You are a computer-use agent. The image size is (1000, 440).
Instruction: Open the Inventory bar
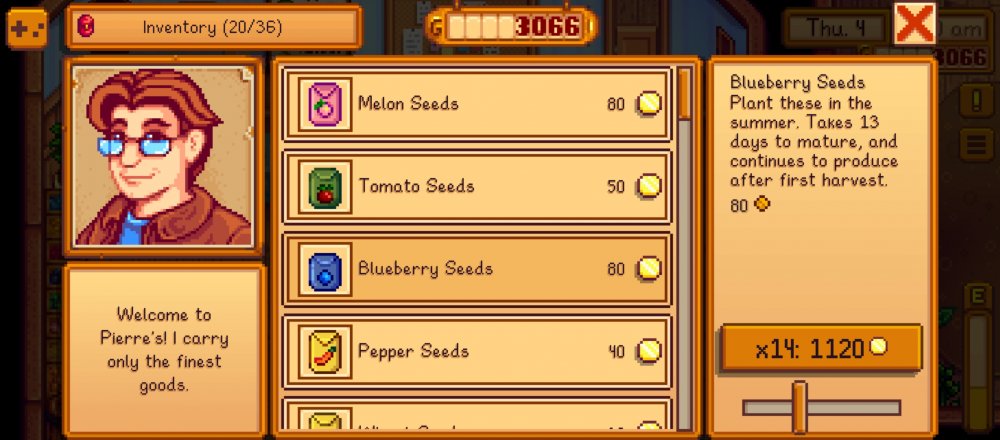point(213,27)
